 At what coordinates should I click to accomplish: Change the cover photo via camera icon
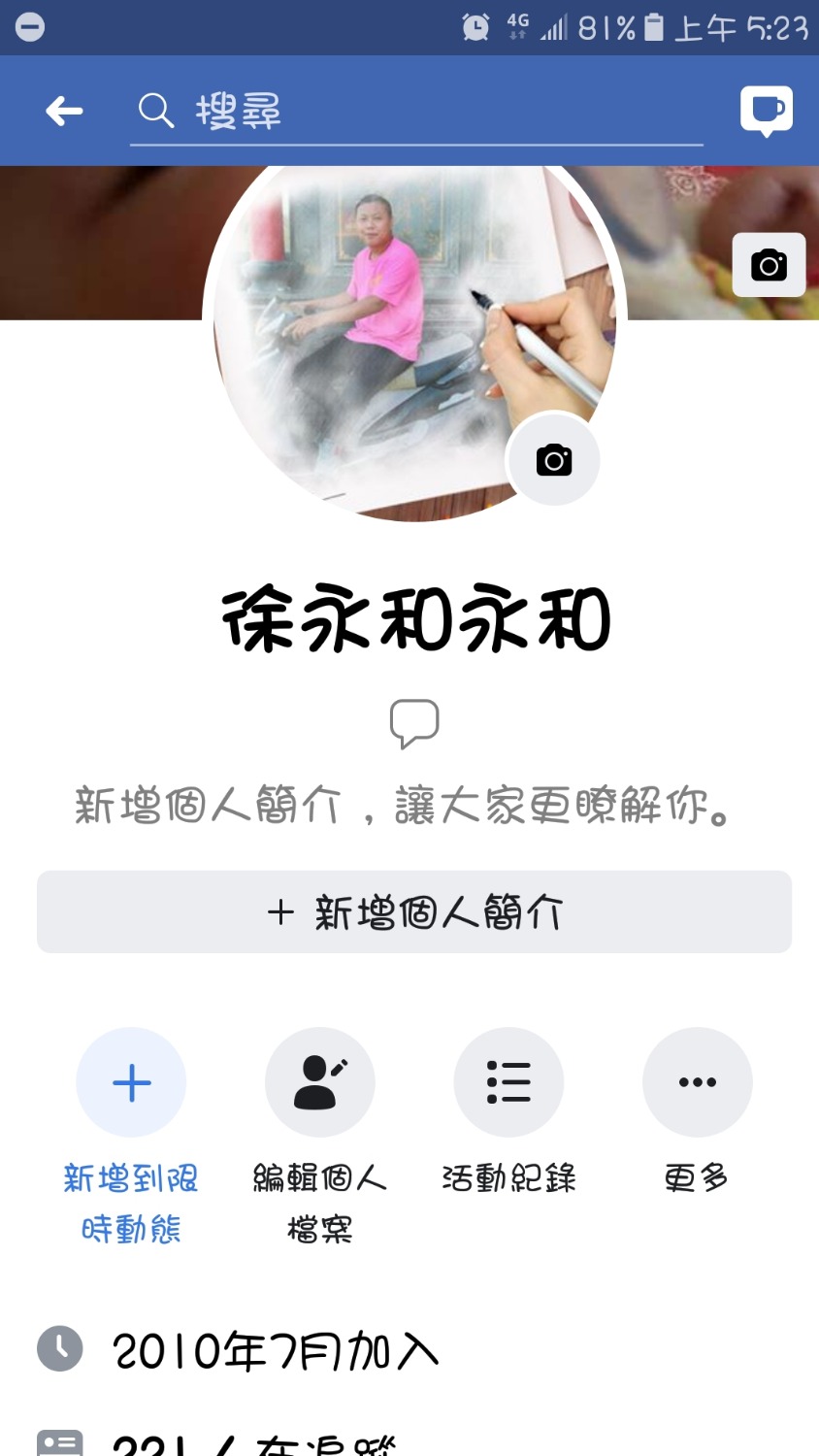pos(769,265)
